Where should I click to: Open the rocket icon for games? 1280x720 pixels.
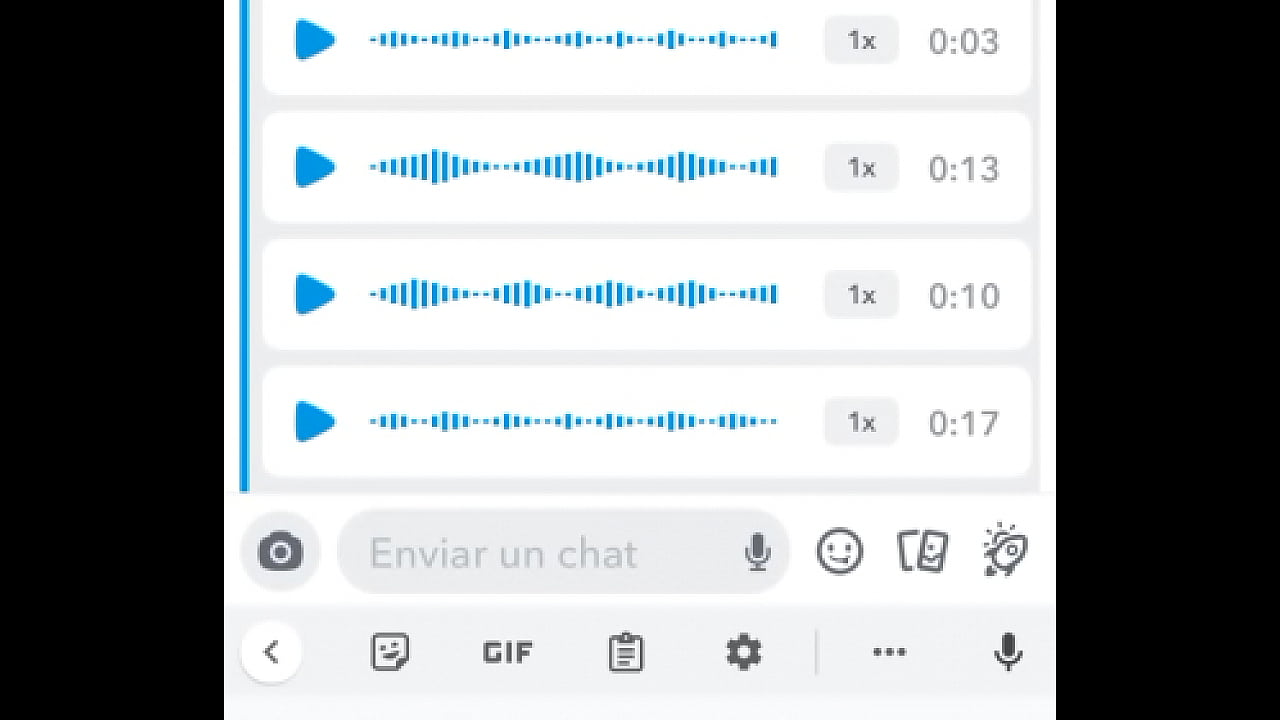click(x=1004, y=550)
